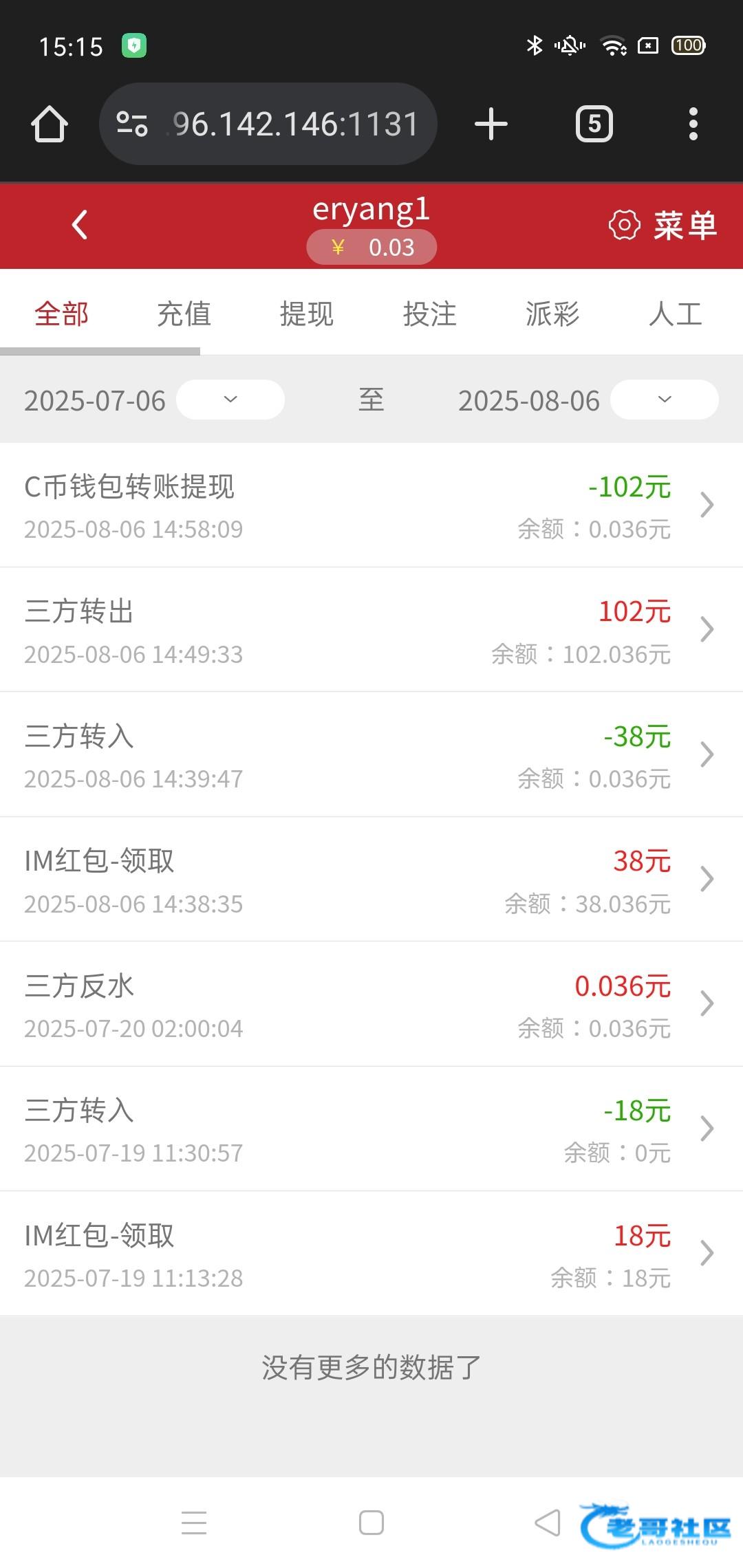Expand the start date 2025-07-06 picker
743x1568 pixels.
click(x=230, y=400)
